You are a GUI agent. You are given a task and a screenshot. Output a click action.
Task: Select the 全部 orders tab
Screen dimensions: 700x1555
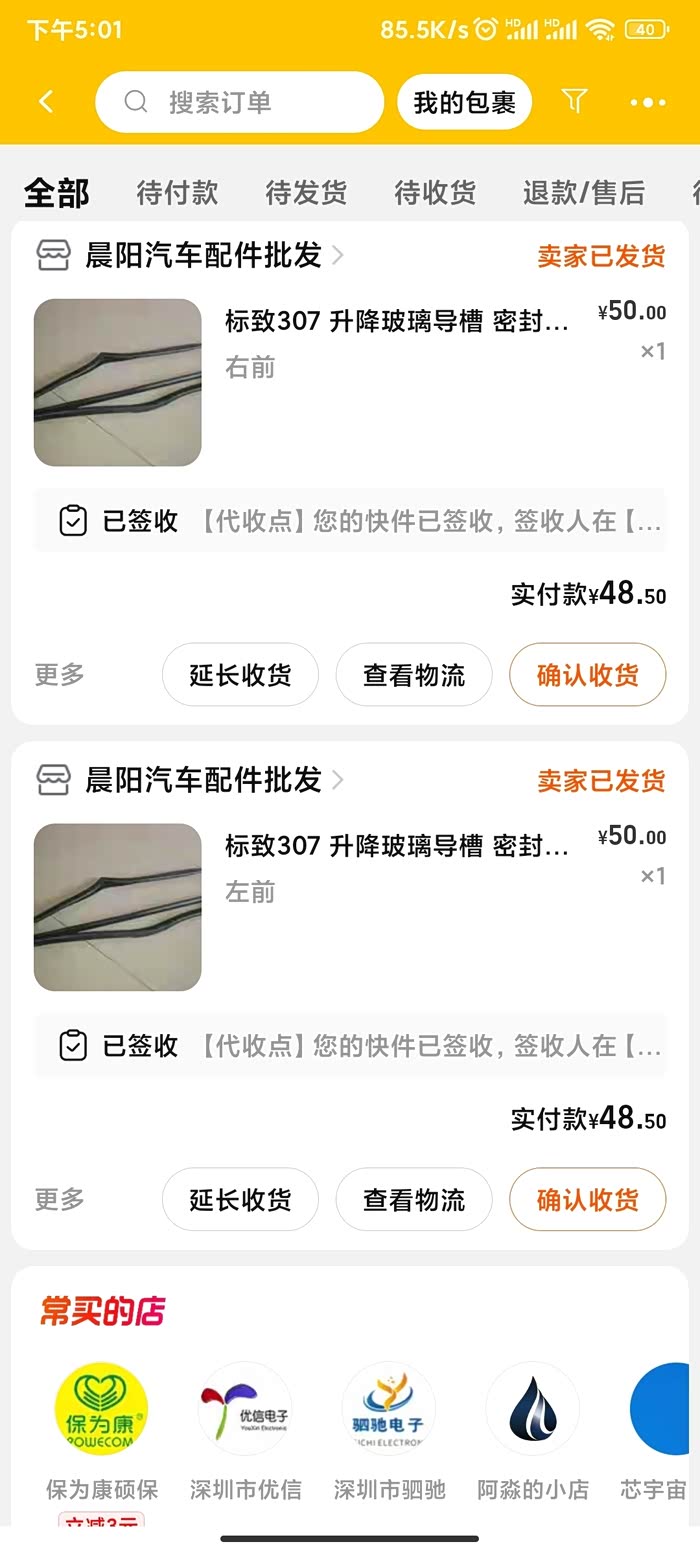57,192
